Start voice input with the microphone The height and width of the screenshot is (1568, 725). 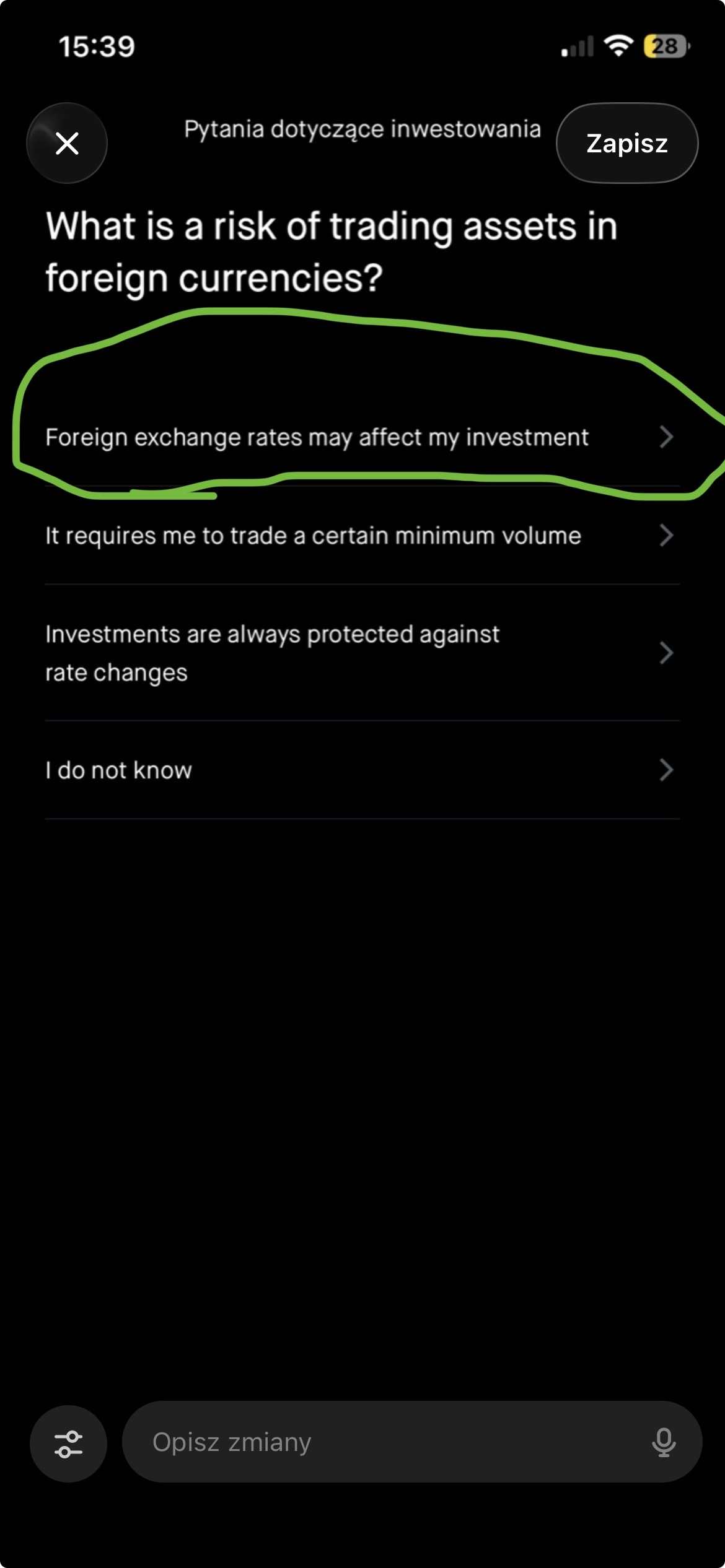click(663, 1442)
